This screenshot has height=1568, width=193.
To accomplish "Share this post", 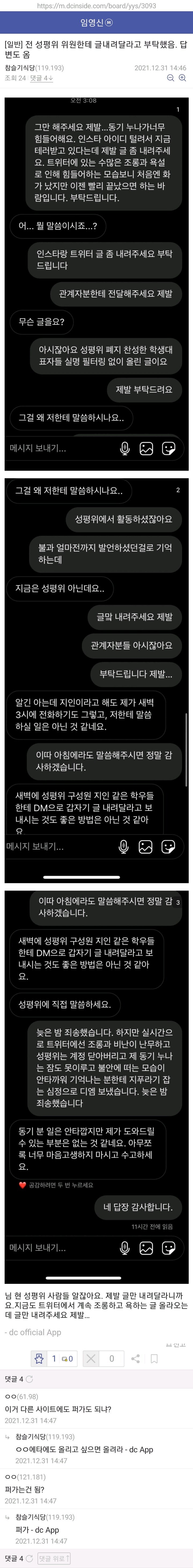I will click(x=135, y=1358).
